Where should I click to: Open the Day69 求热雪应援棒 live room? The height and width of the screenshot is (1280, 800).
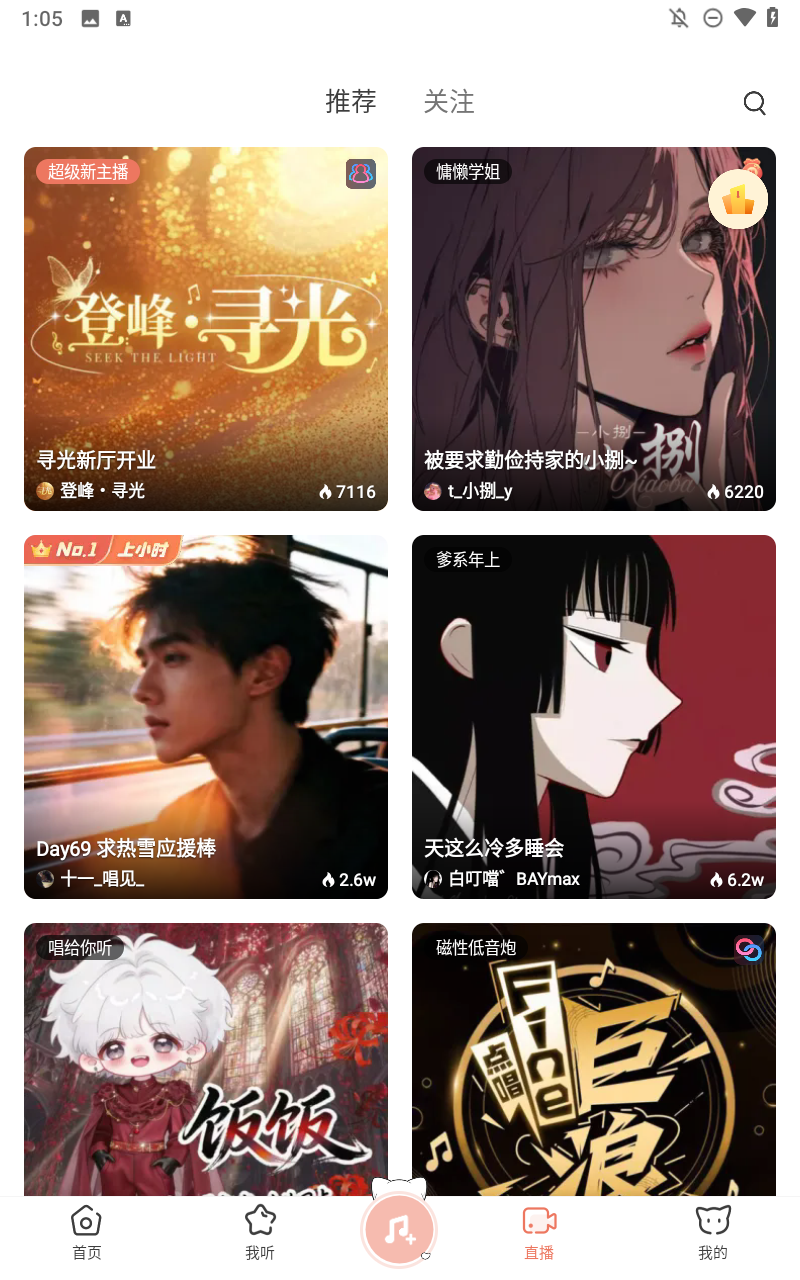click(206, 716)
